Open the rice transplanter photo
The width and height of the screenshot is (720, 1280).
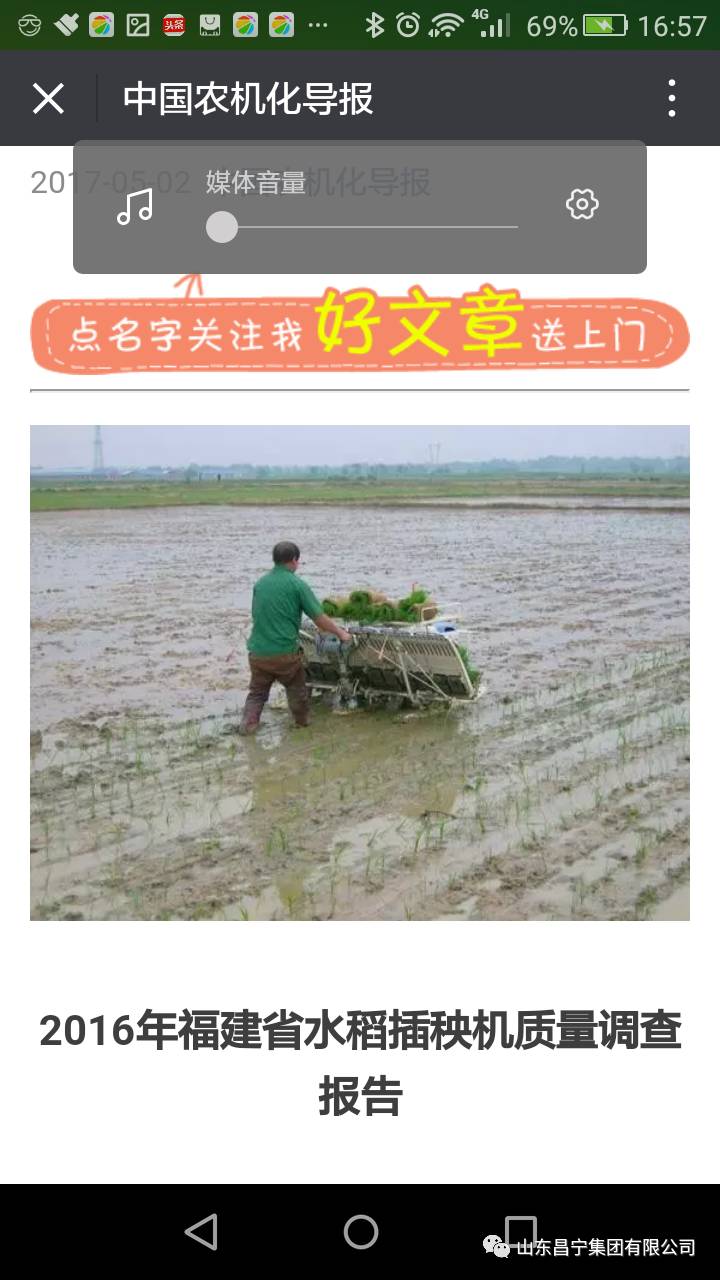pos(360,673)
